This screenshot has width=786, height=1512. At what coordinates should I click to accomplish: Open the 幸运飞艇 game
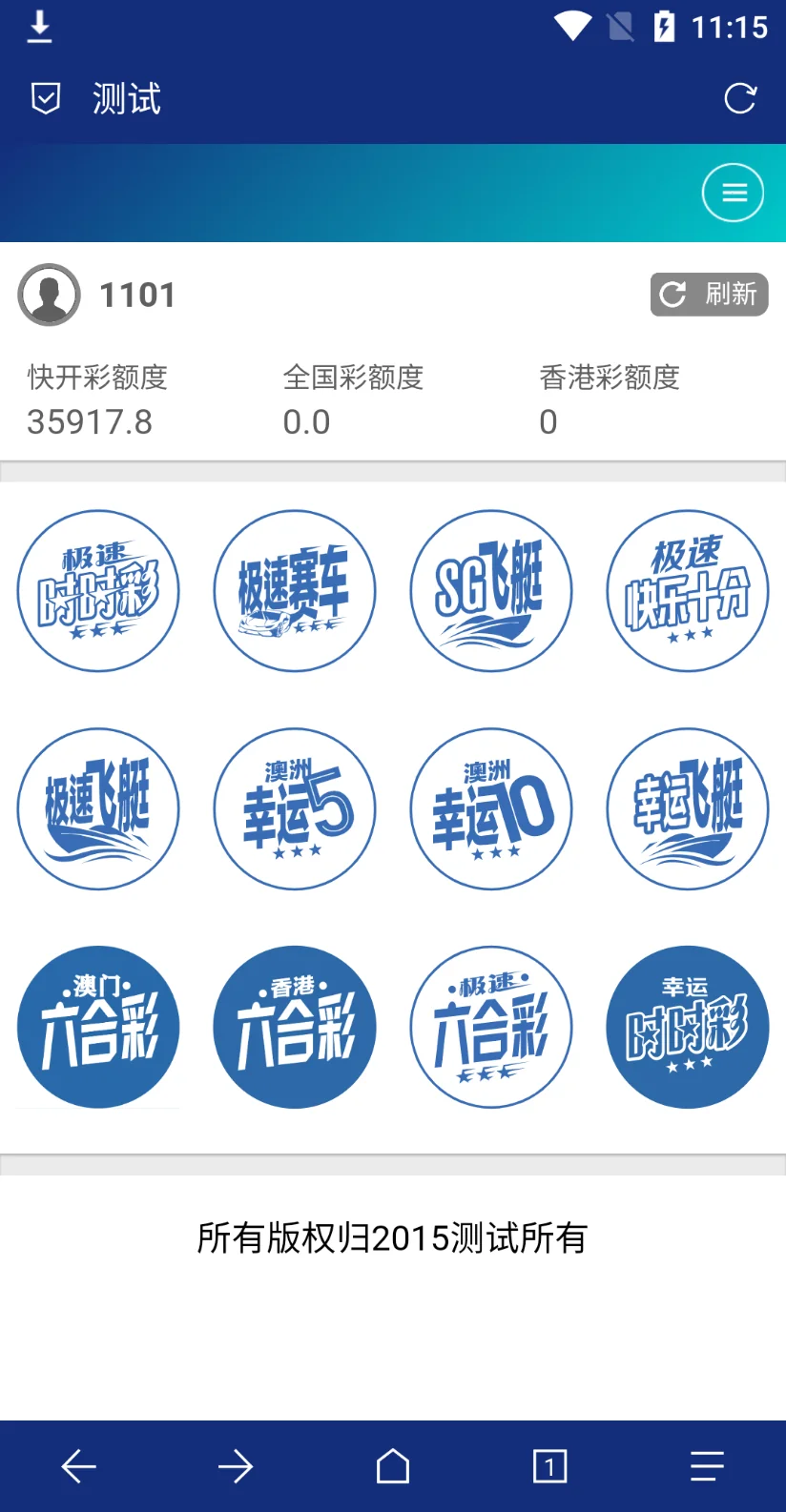click(x=688, y=809)
